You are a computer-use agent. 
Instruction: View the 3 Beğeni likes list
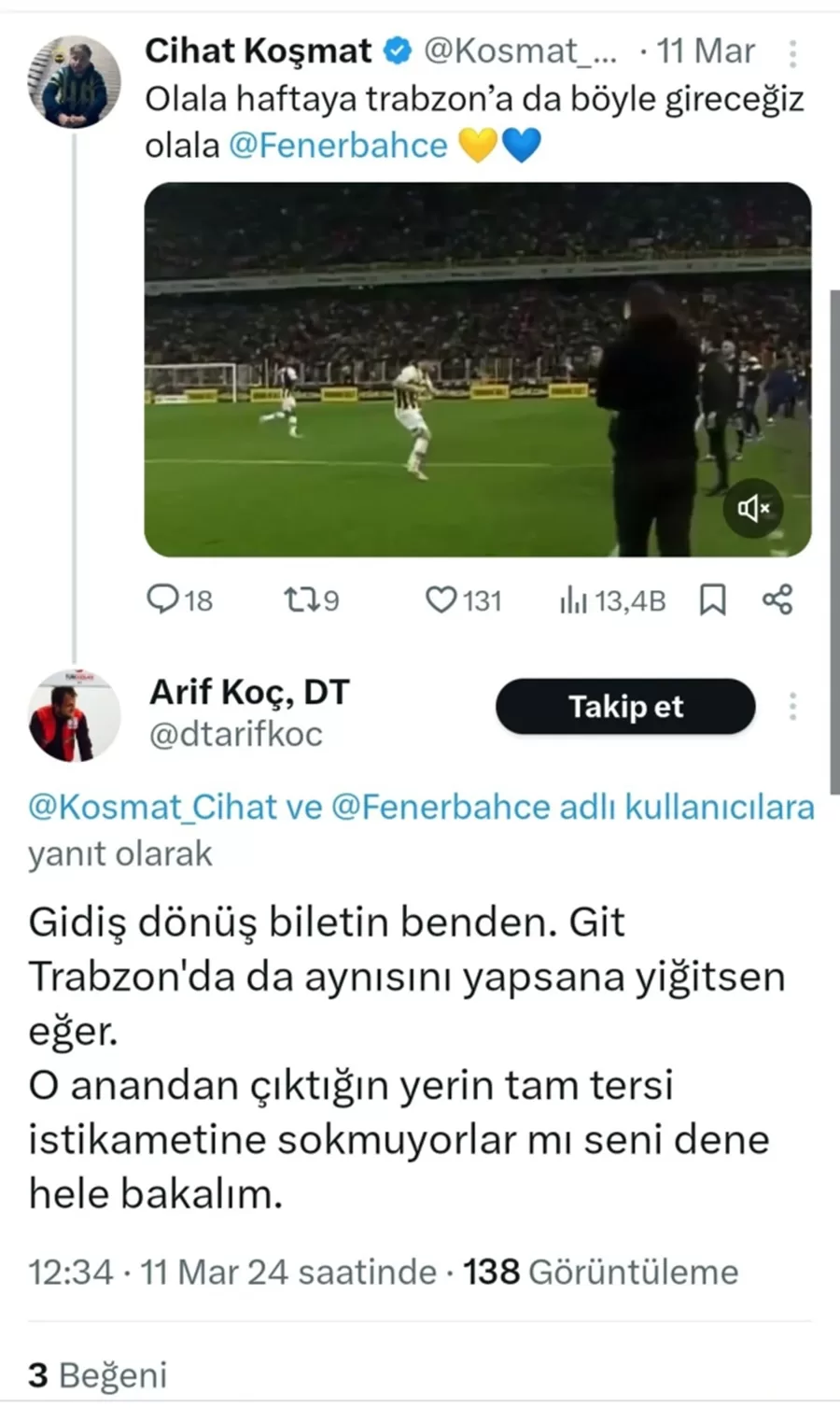click(98, 1374)
